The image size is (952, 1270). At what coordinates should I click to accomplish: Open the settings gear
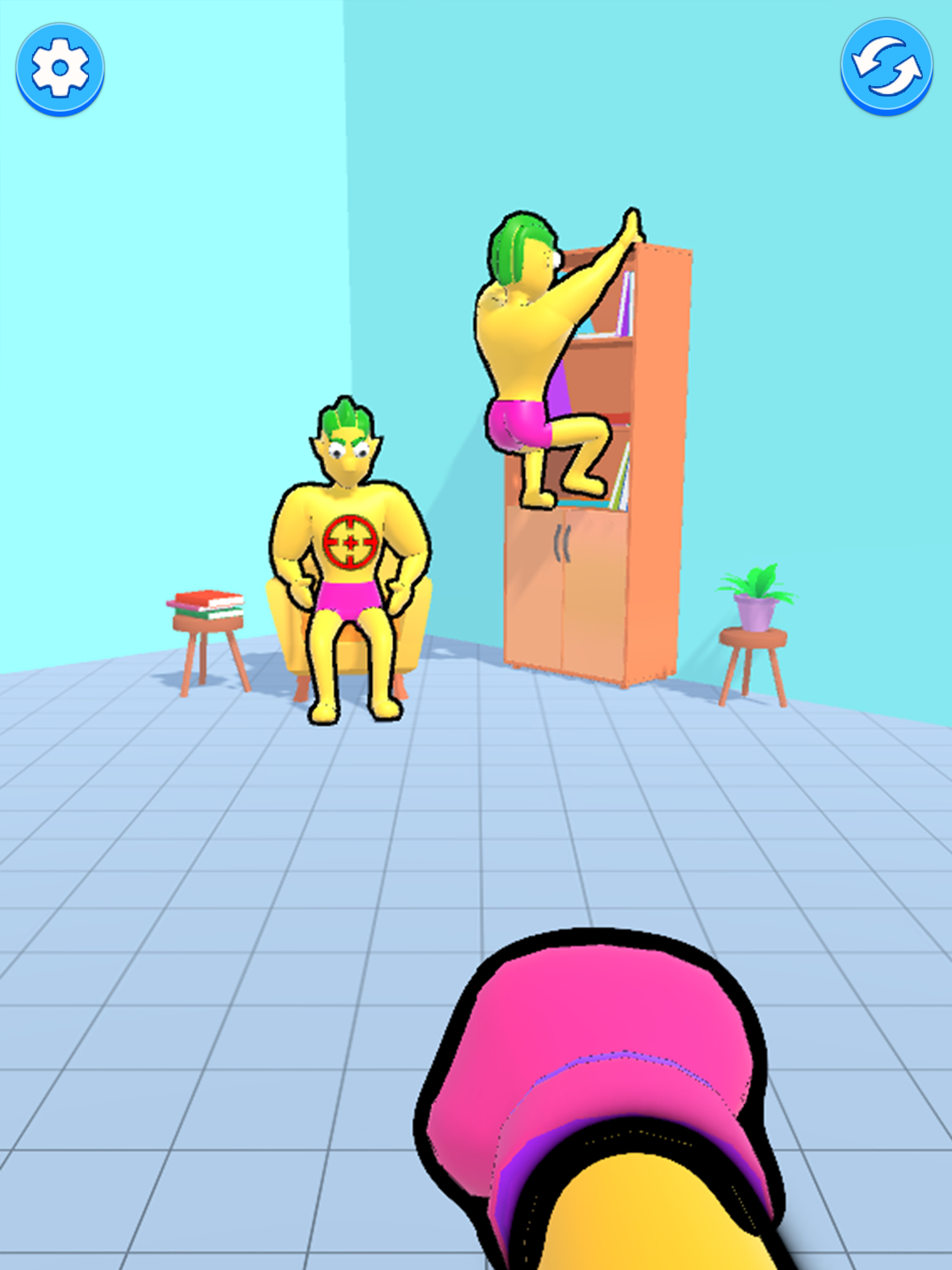pos(60,69)
